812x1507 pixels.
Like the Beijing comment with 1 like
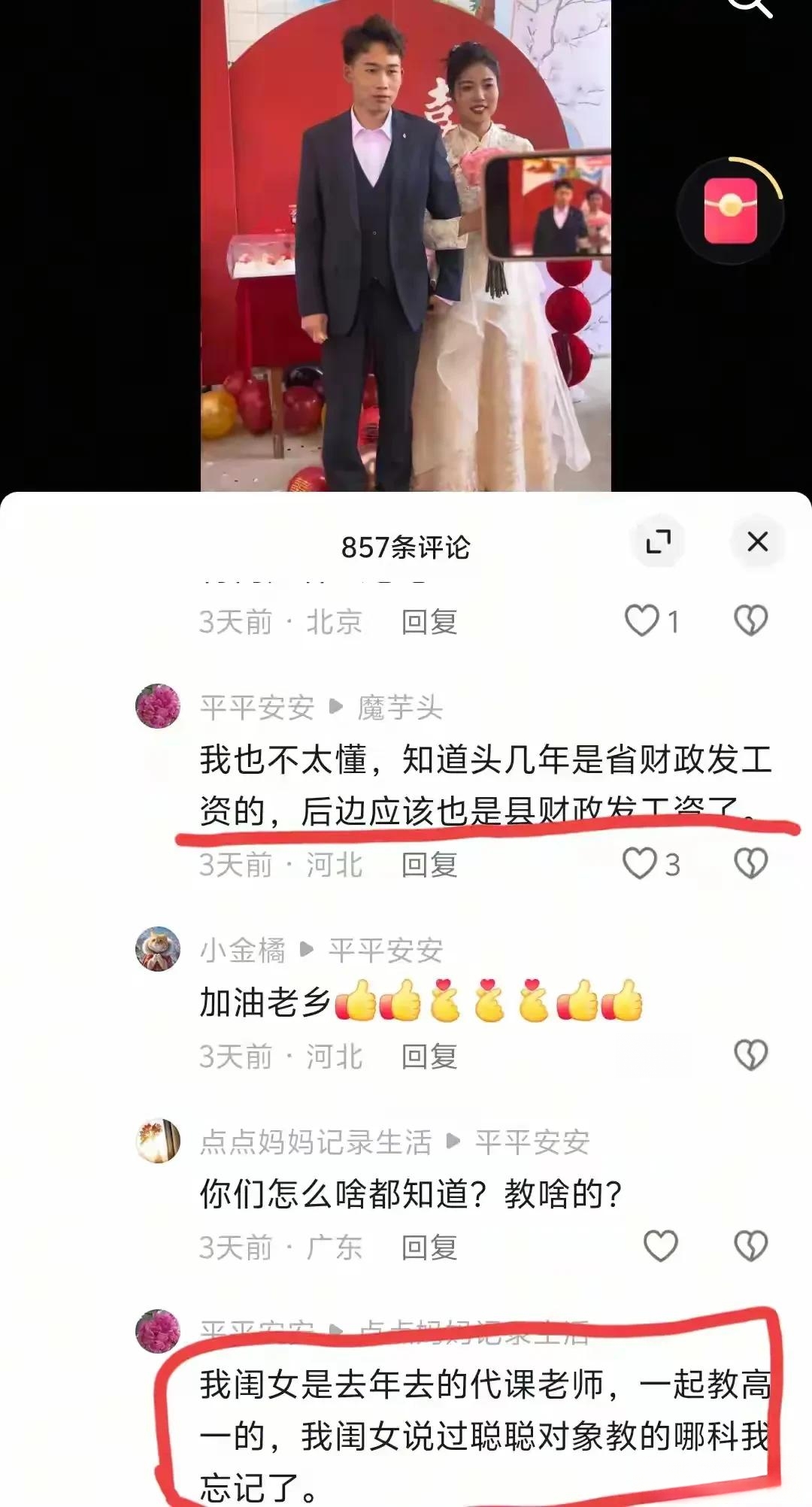coord(643,621)
